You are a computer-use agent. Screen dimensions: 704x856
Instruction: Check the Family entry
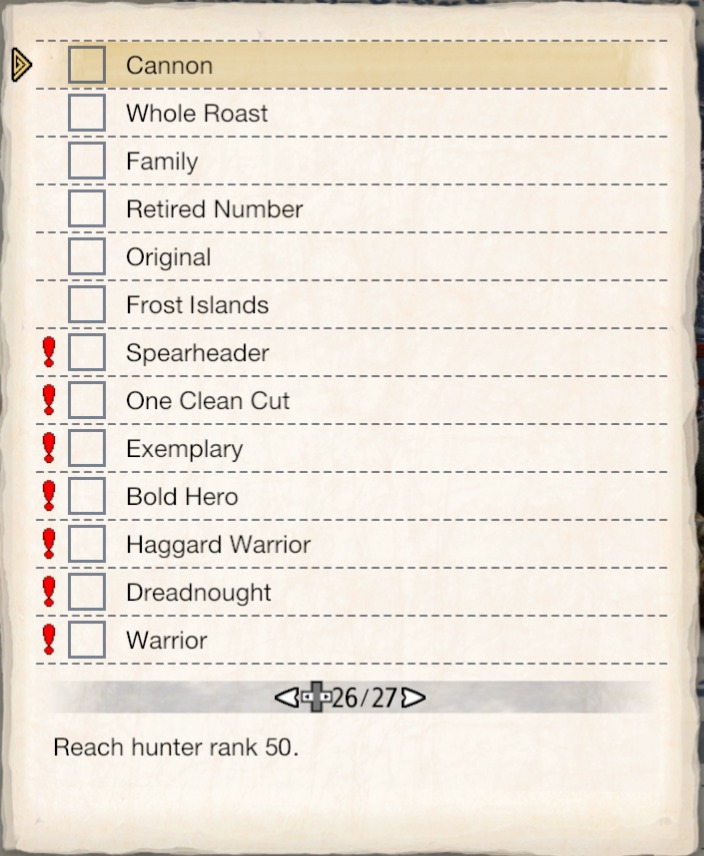pyautogui.click(x=87, y=161)
